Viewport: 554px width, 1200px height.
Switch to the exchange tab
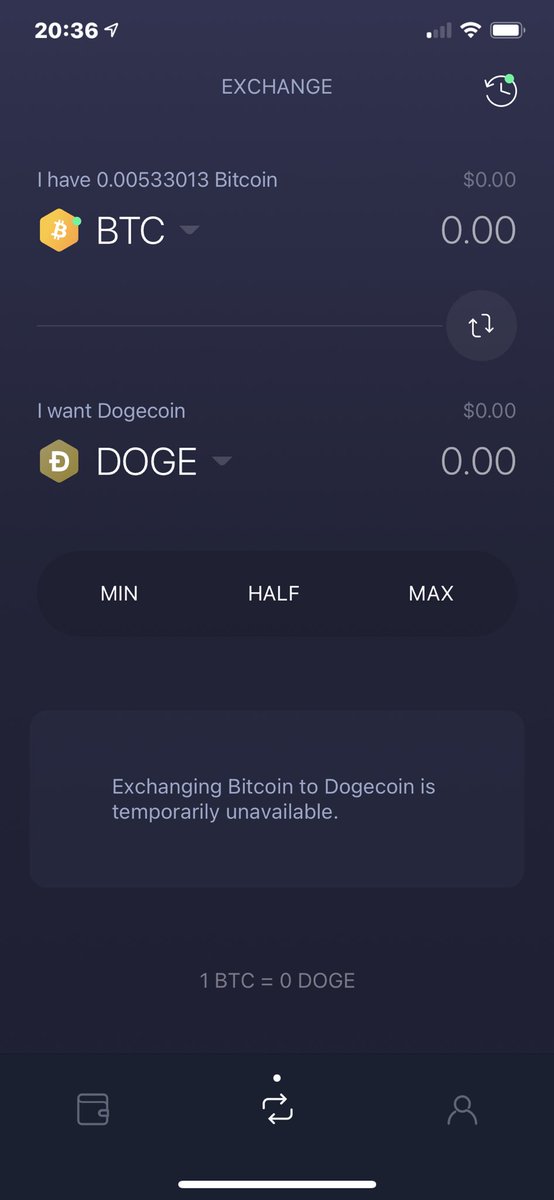[x=277, y=1107]
